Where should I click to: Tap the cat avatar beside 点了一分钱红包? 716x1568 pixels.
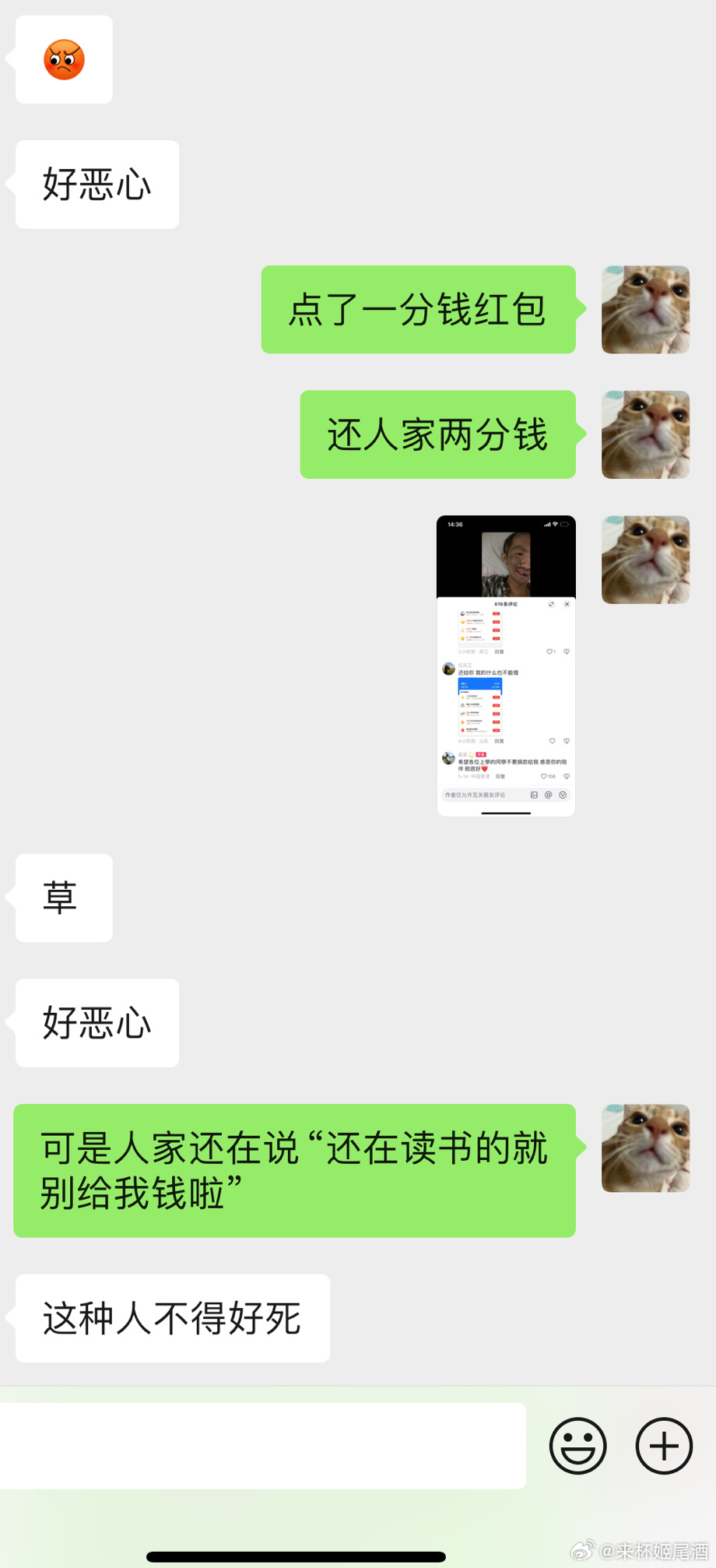[x=645, y=310]
